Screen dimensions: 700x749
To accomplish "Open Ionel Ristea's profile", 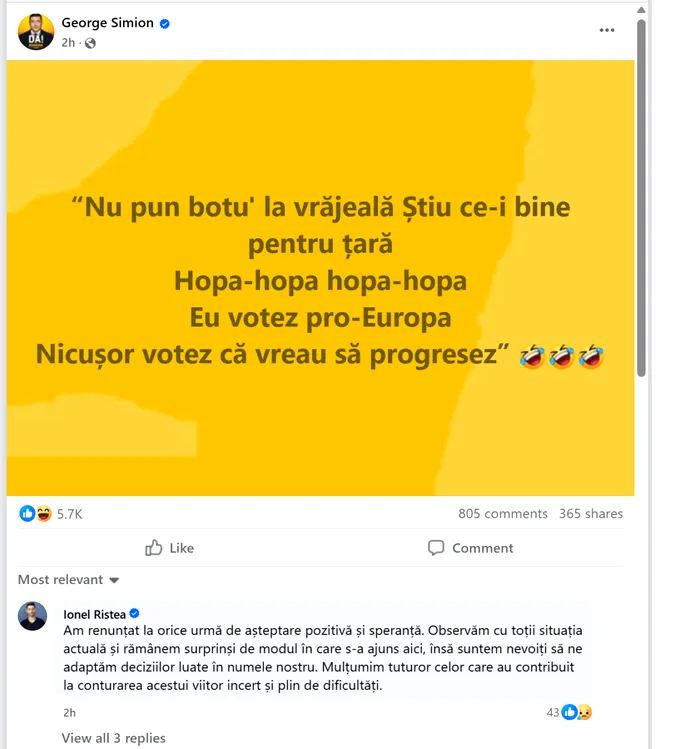I will pyautogui.click(x=94, y=614).
